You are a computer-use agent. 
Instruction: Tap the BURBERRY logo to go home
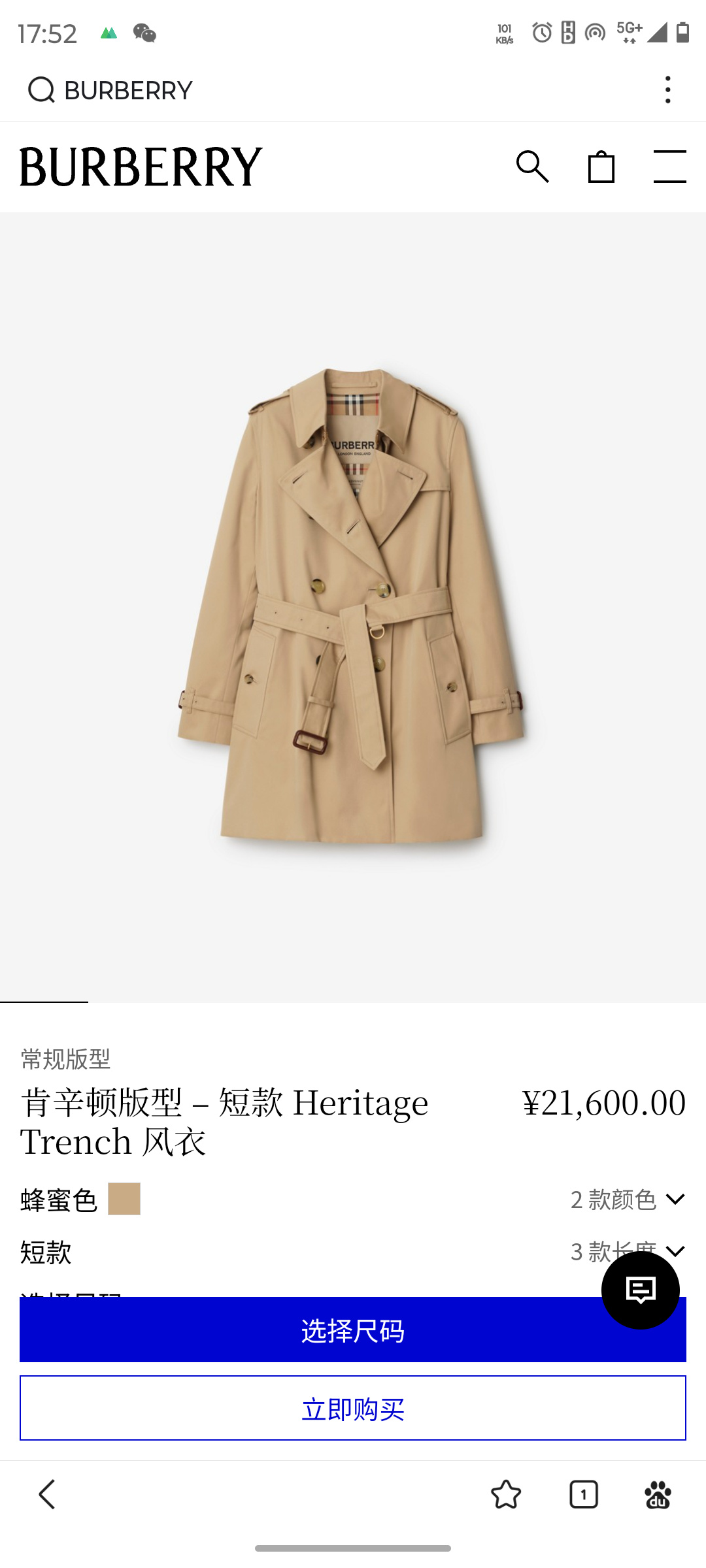(137, 166)
